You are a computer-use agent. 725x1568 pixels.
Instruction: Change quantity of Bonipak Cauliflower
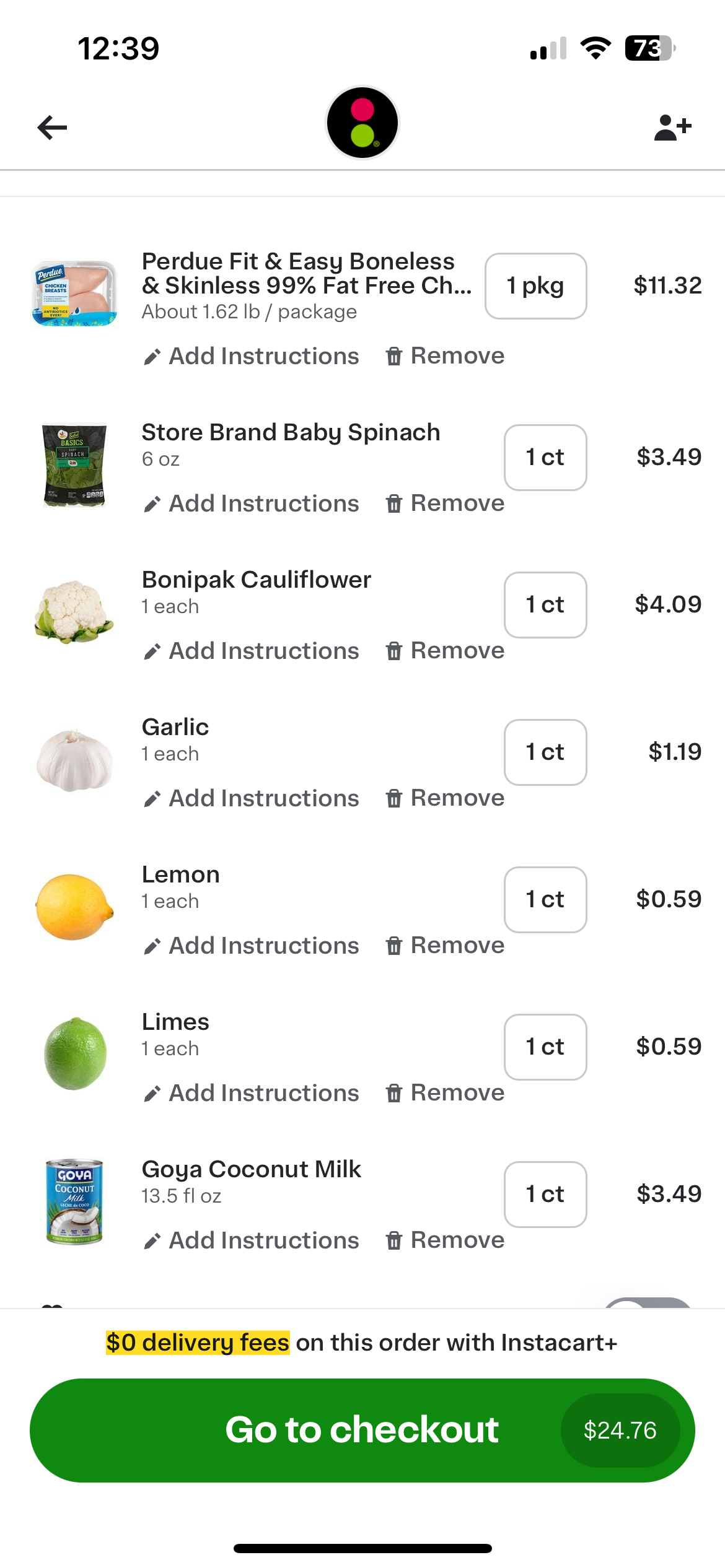[x=545, y=605]
